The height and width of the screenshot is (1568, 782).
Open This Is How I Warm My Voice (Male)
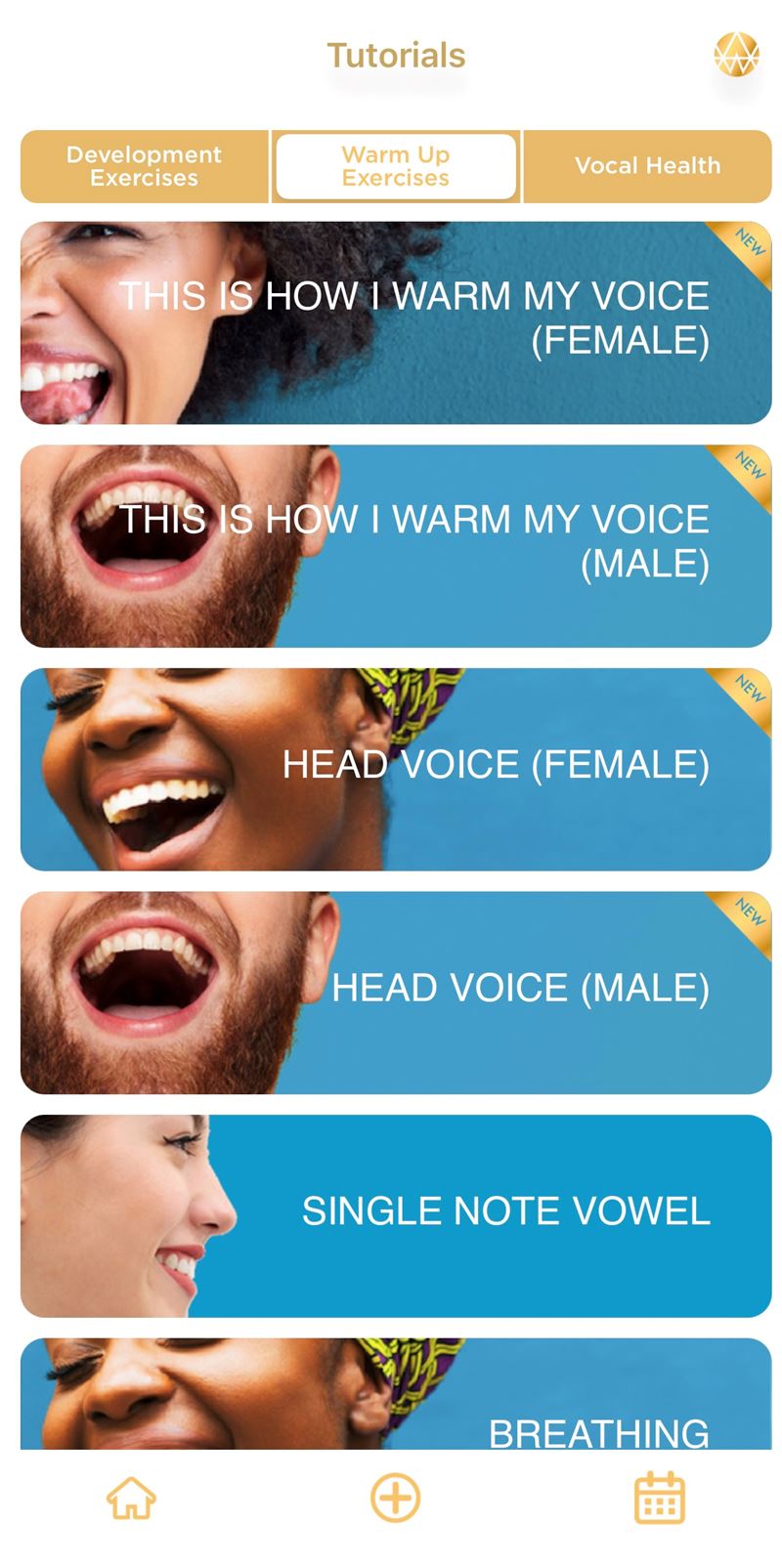coord(396,546)
